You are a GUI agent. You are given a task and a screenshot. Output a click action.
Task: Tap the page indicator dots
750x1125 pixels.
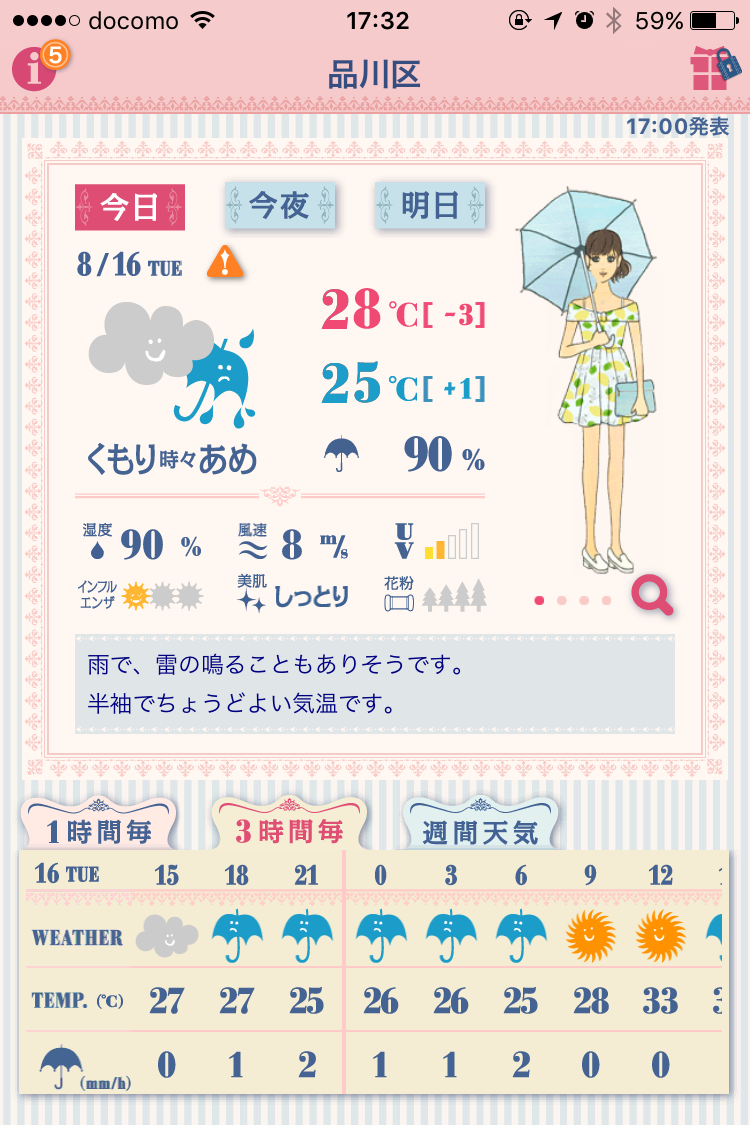click(x=572, y=600)
